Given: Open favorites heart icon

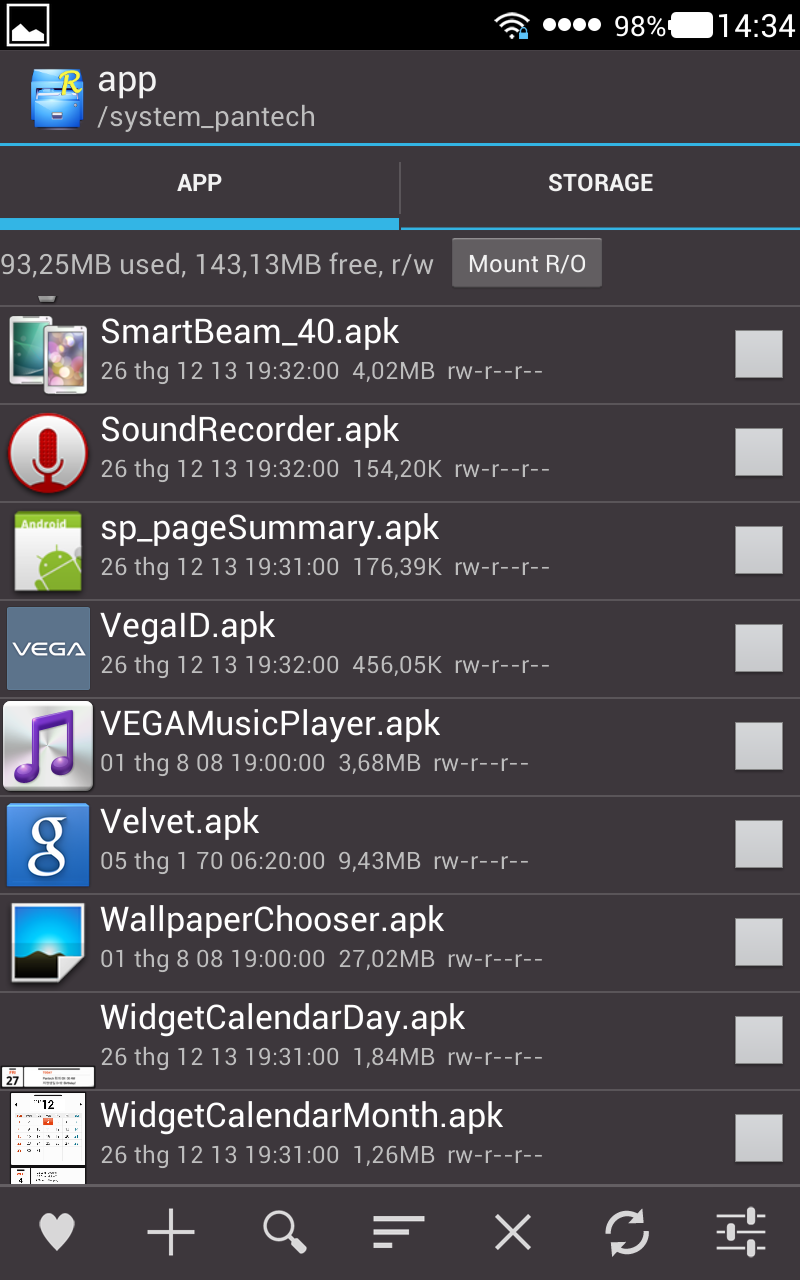Looking at the screenshot, I should pyautogui.click(x=57, y=1232).
